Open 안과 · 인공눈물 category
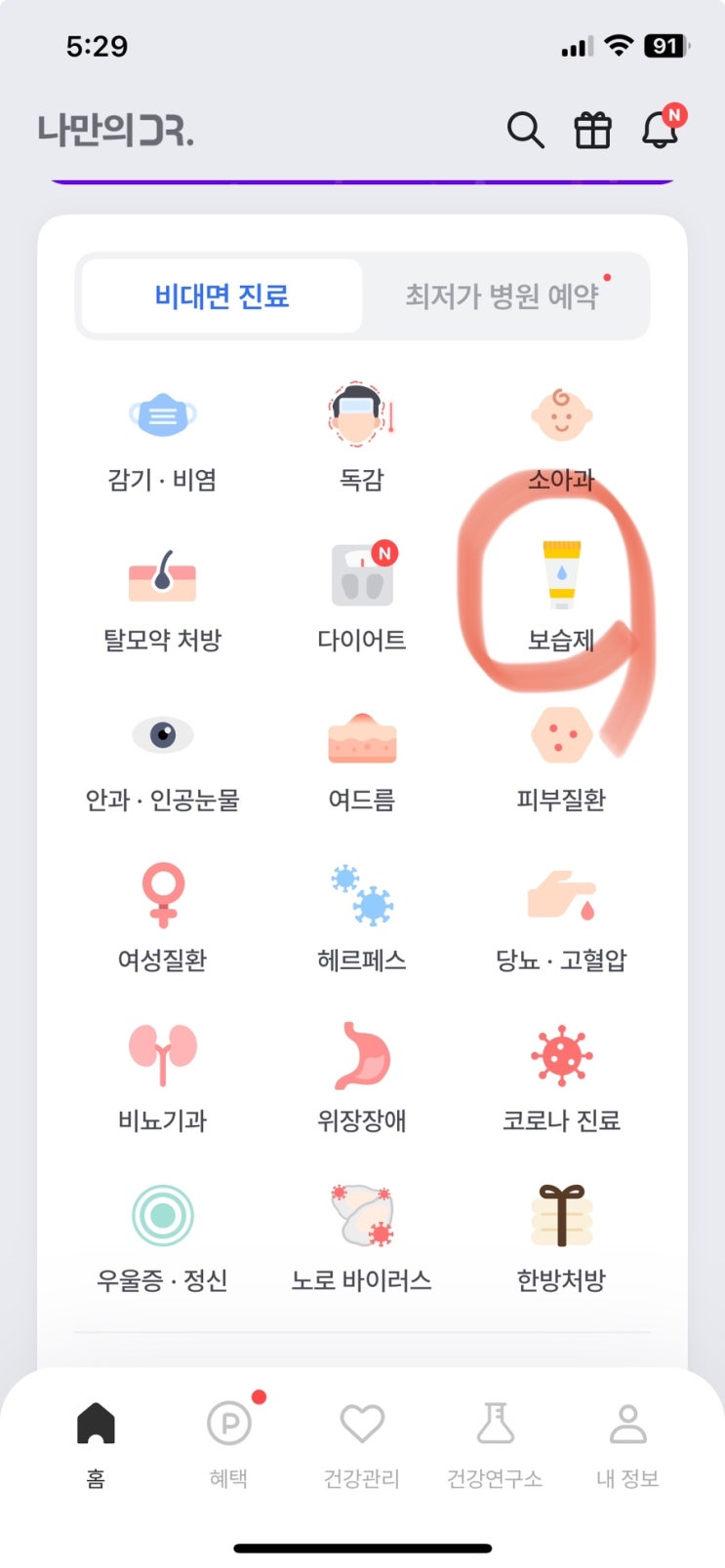 (163, 758)
